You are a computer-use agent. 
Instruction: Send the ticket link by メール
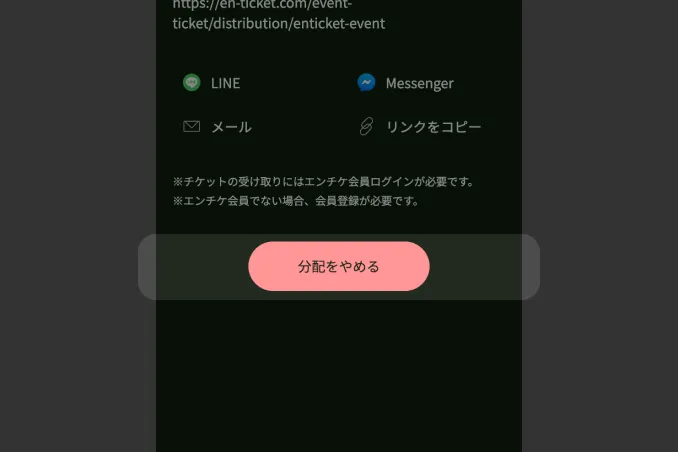click(217, 127)
